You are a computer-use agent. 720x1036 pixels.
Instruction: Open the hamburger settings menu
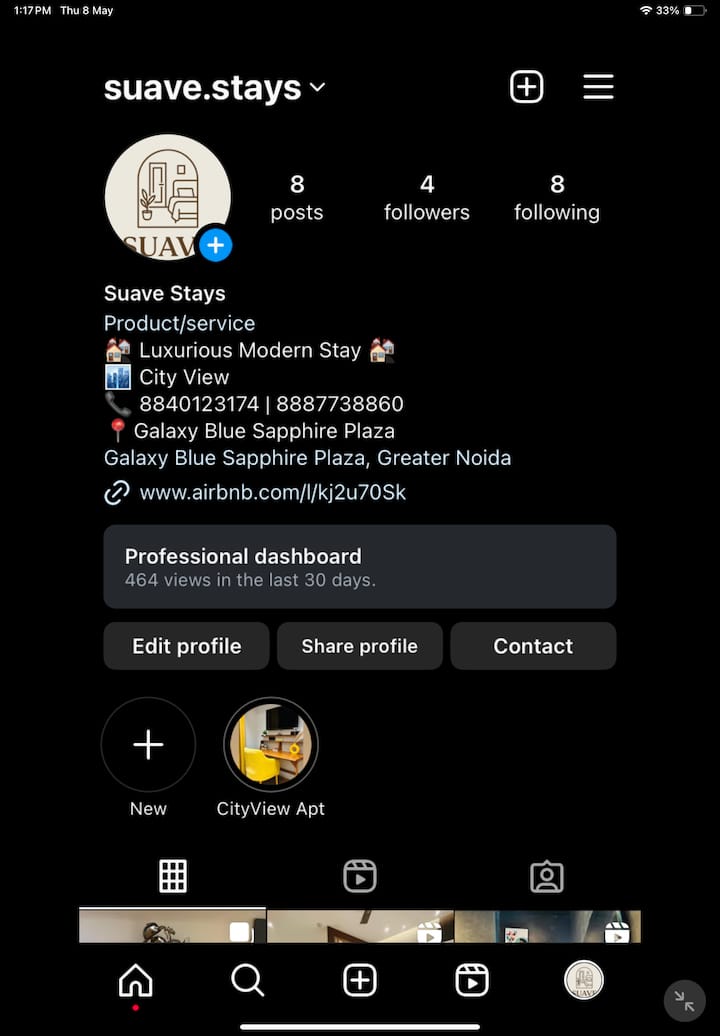pyautogui.click(x=598, y=87)
